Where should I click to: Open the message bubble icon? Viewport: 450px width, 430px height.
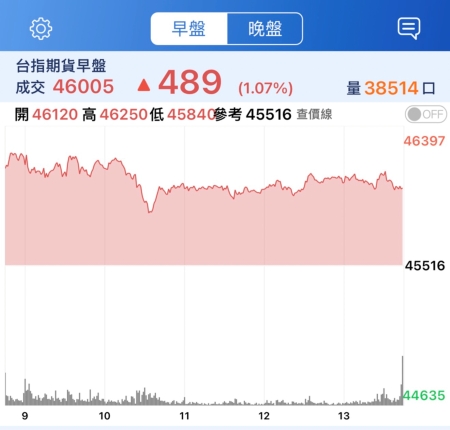click(409, 28)
